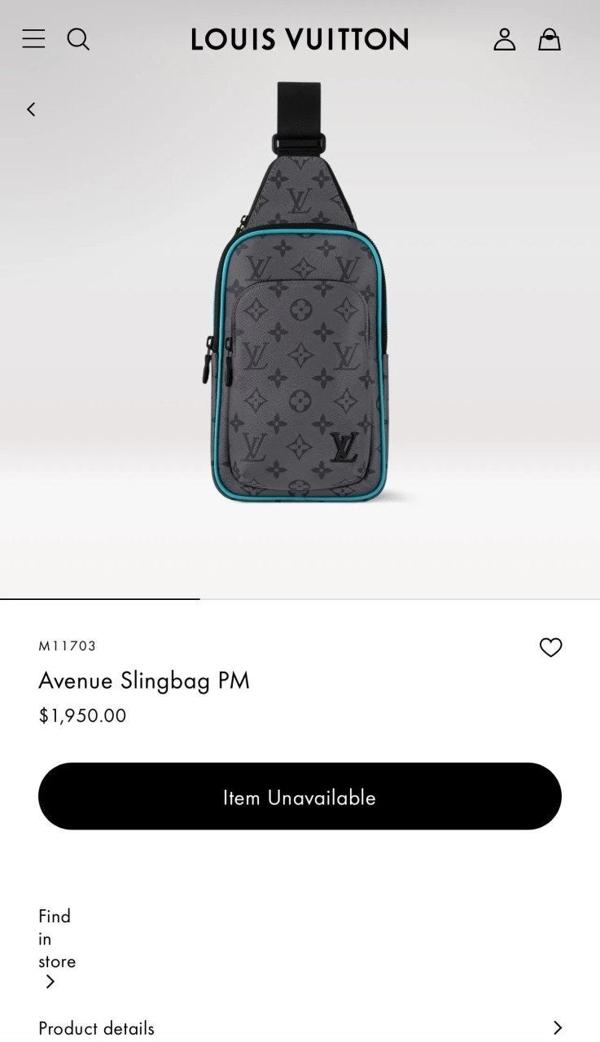The image size is (600, 1042).
Task: Open the hamburger menu
Action: (x=34, y=39)
